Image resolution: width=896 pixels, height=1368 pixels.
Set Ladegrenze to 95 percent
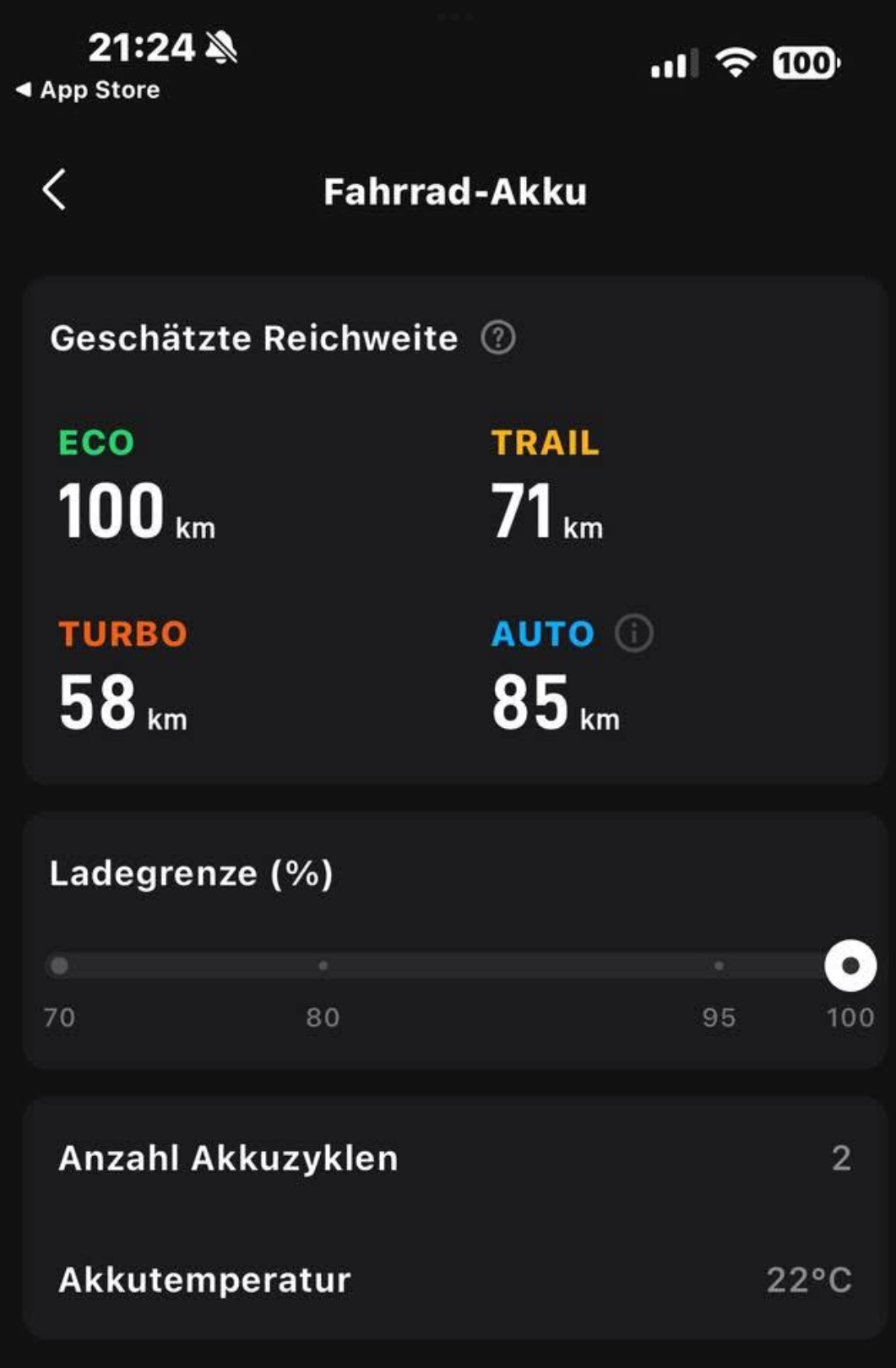[719, 965]
